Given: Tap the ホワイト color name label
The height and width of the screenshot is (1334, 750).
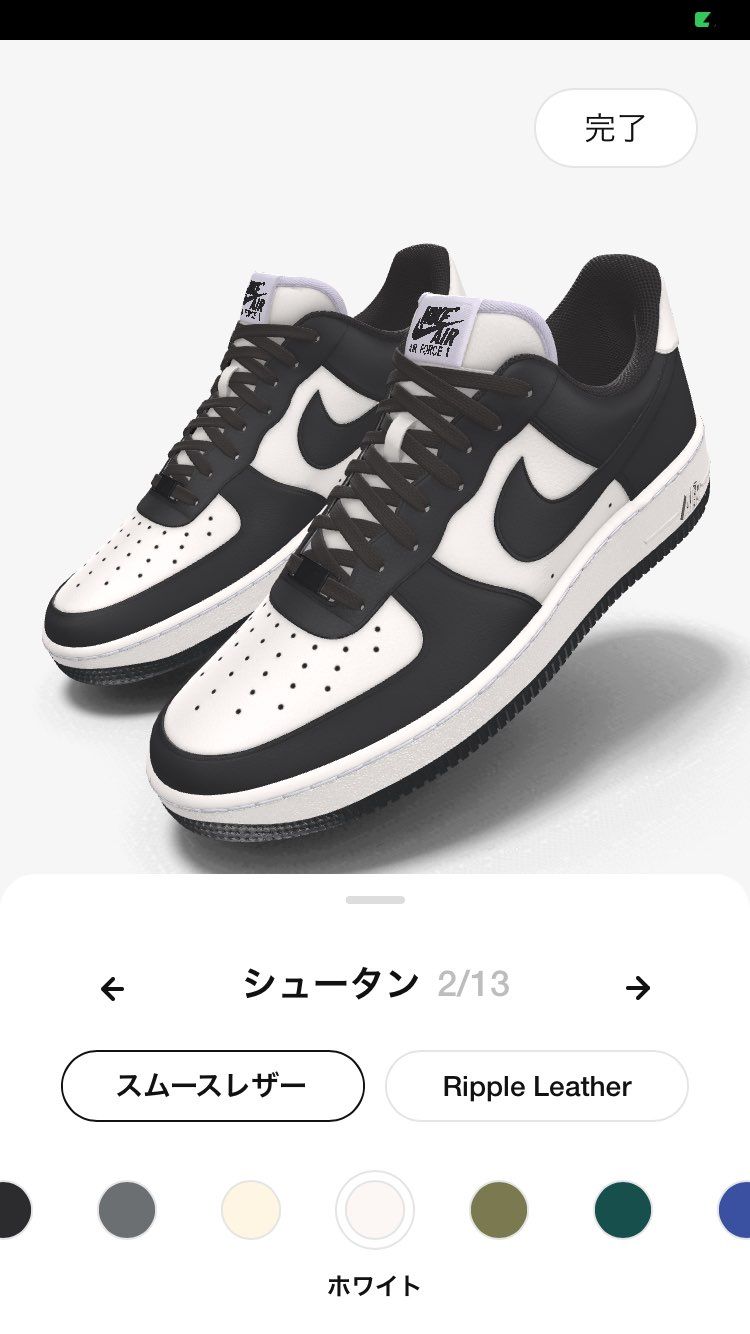Looking at the screenshot, I should (x=375, y=1286).
